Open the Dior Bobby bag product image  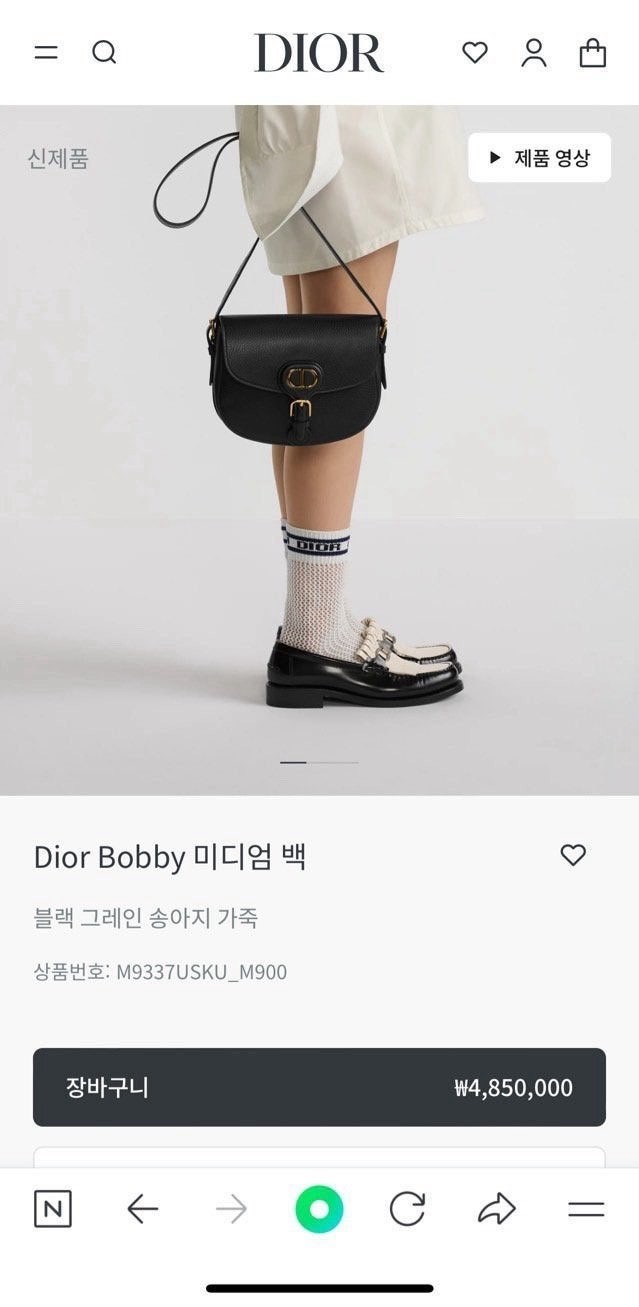pos(300,380)
